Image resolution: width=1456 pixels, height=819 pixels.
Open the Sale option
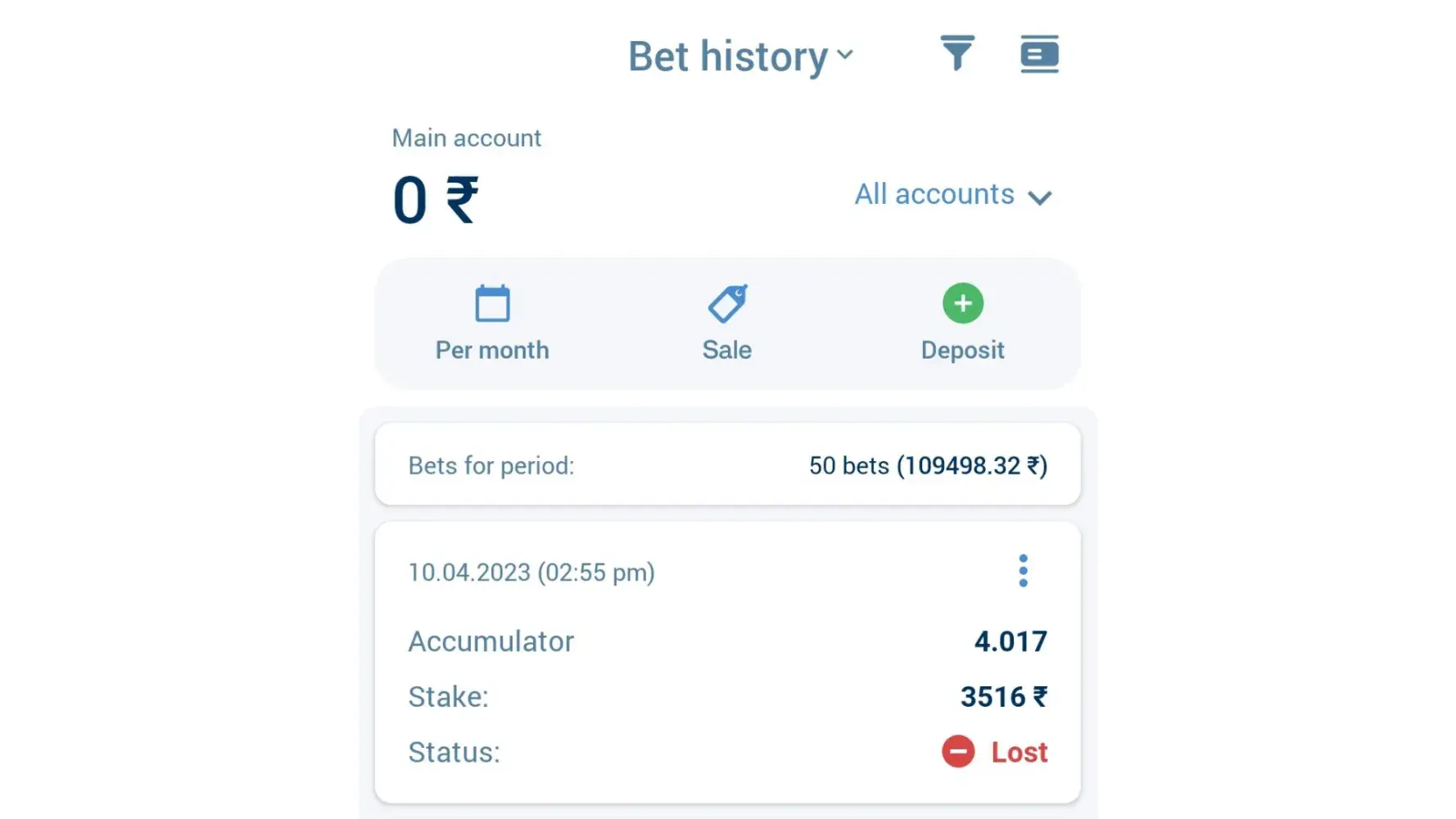(726, 324)
